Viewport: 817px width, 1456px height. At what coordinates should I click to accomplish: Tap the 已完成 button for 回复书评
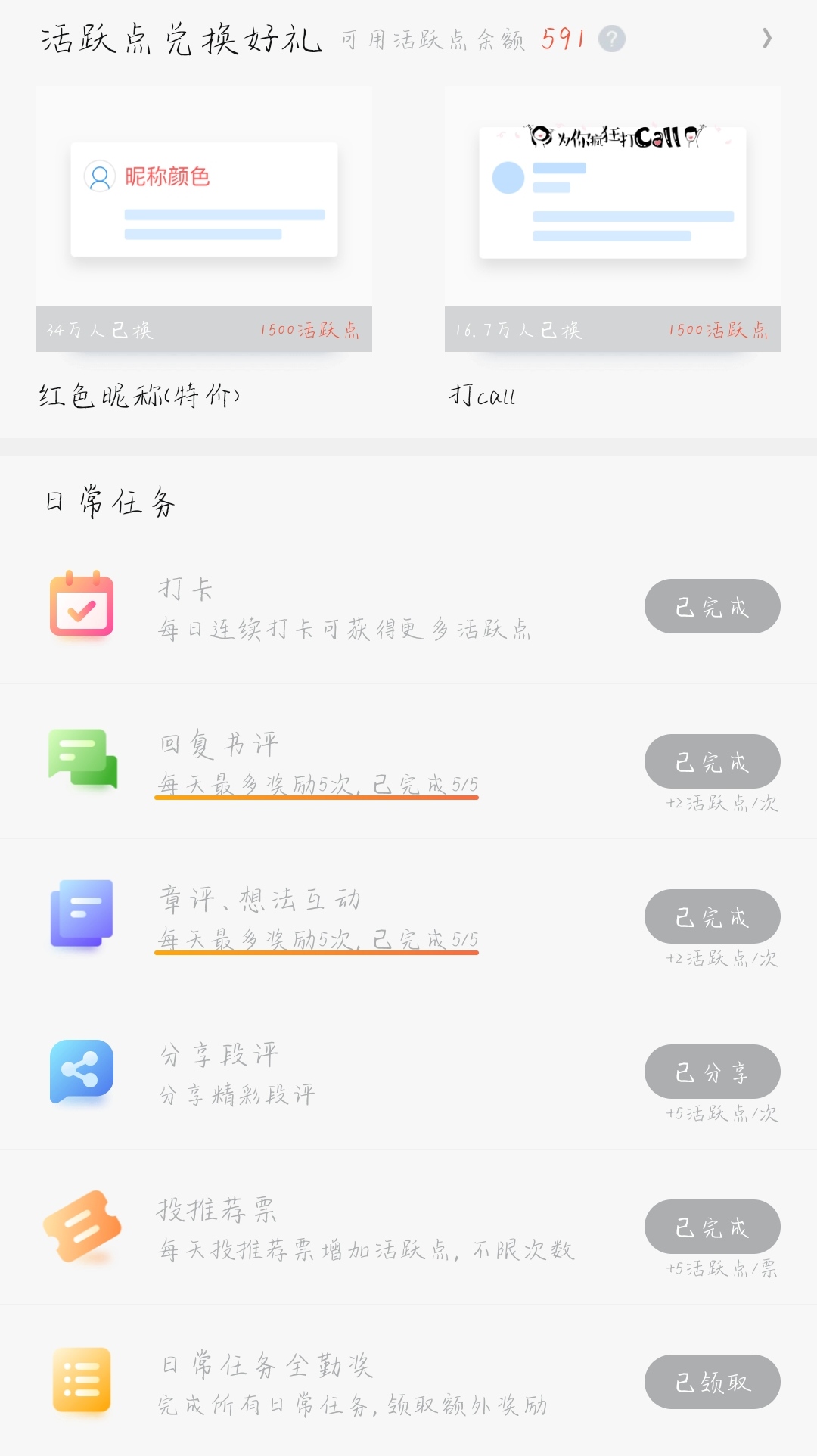(712, 761)
